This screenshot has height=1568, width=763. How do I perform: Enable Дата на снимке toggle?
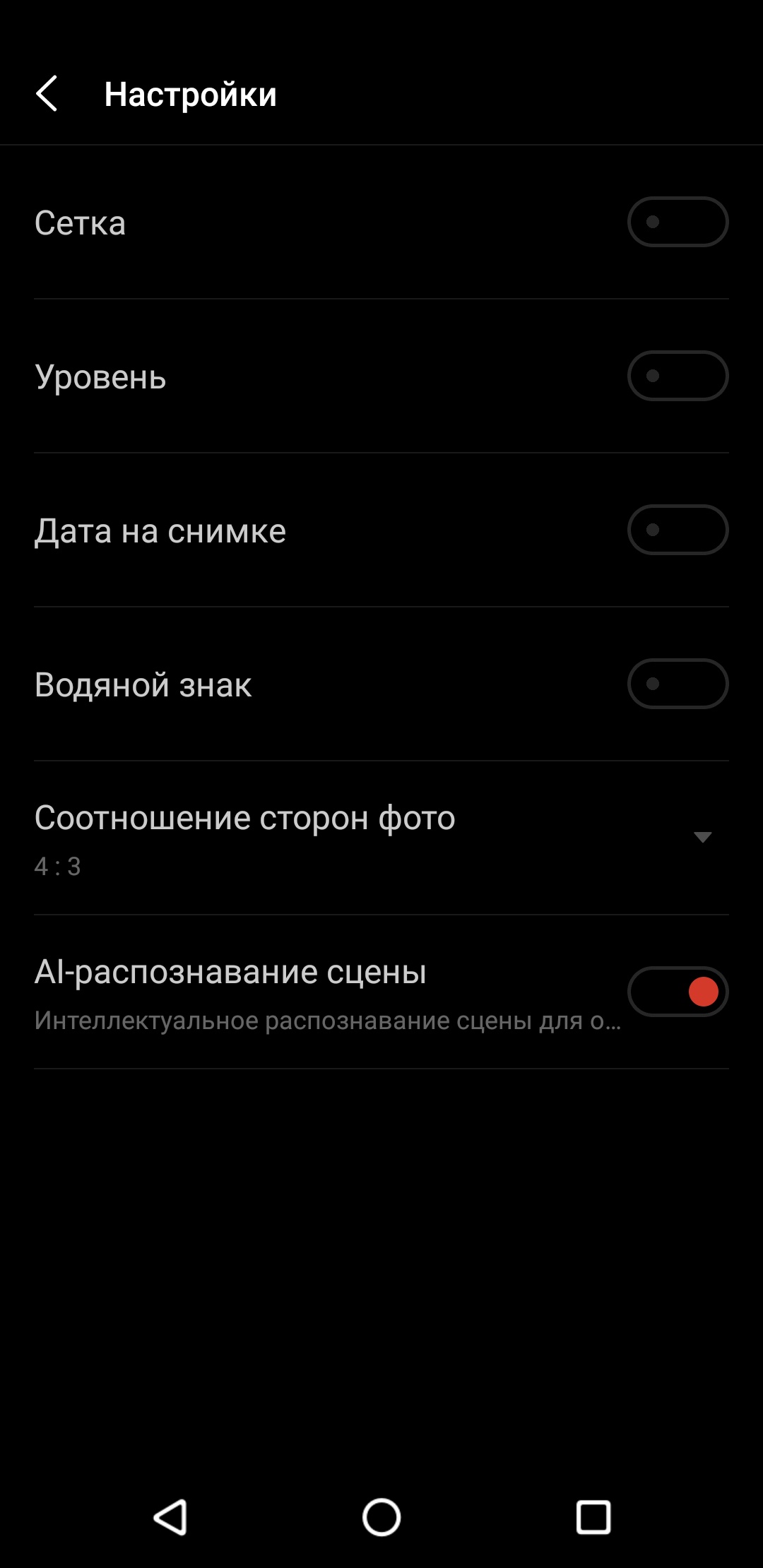click(x=678, y=530)
